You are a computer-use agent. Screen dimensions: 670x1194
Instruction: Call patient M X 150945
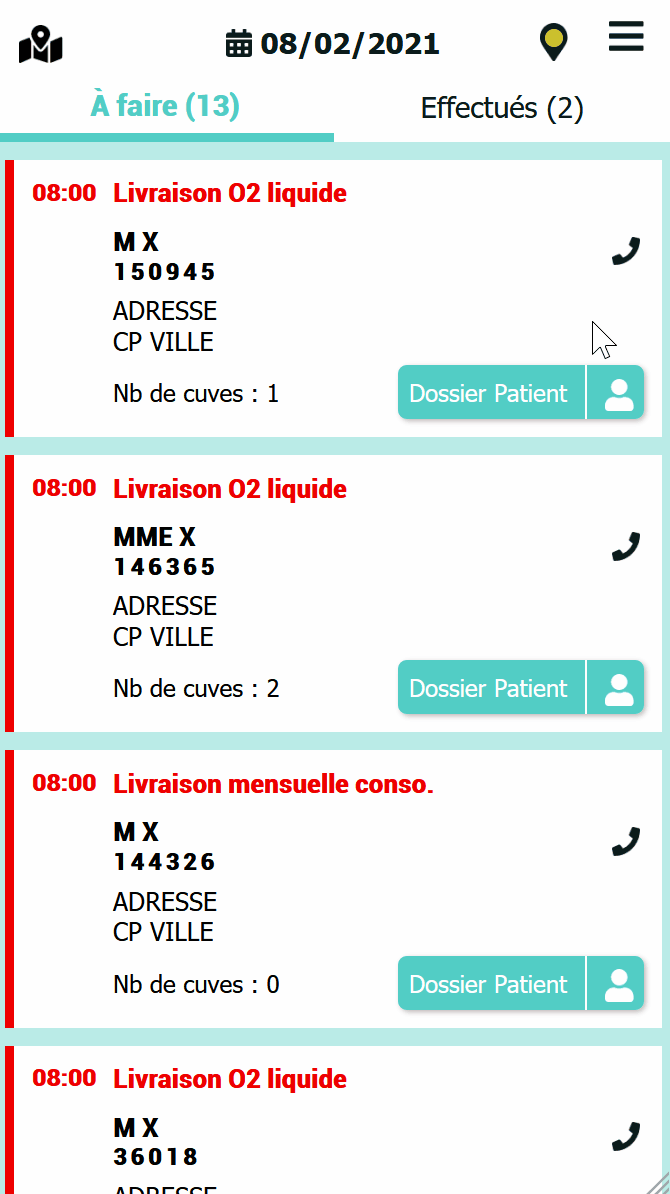(x=626, y=251)
